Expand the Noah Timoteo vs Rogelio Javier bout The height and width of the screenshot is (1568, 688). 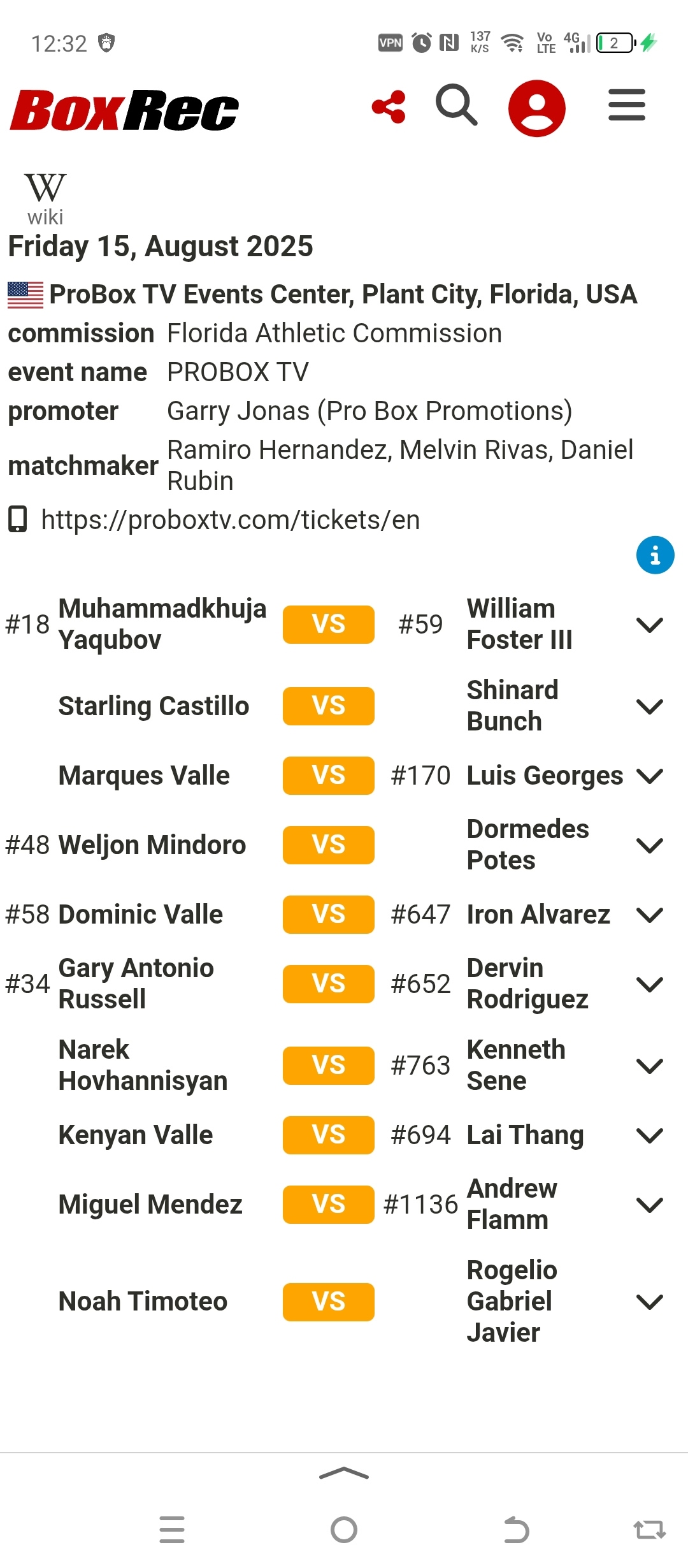click(650, 1302)
